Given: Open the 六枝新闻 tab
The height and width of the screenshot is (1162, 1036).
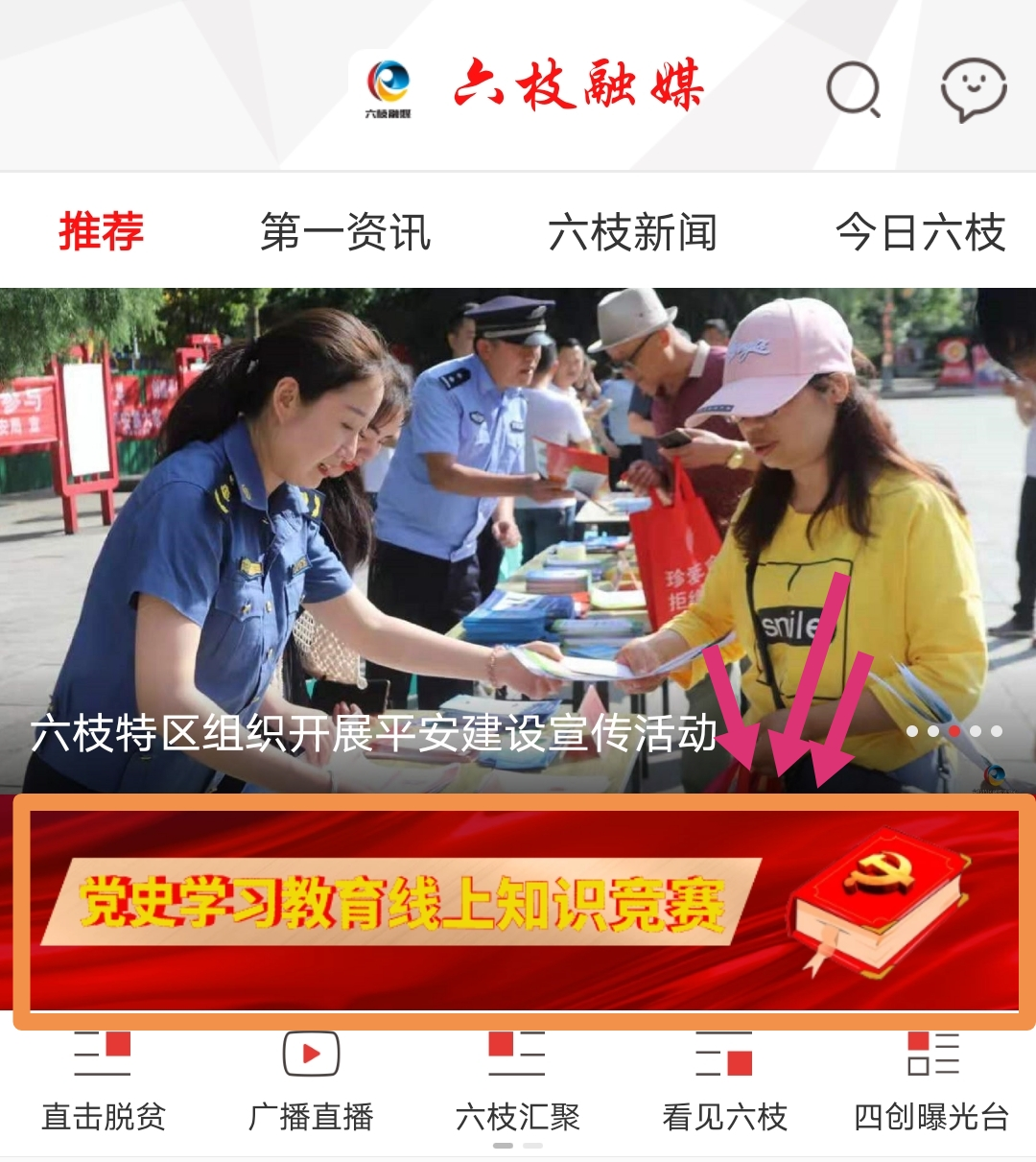Looking at the screenshot, I should click(632, 232).
